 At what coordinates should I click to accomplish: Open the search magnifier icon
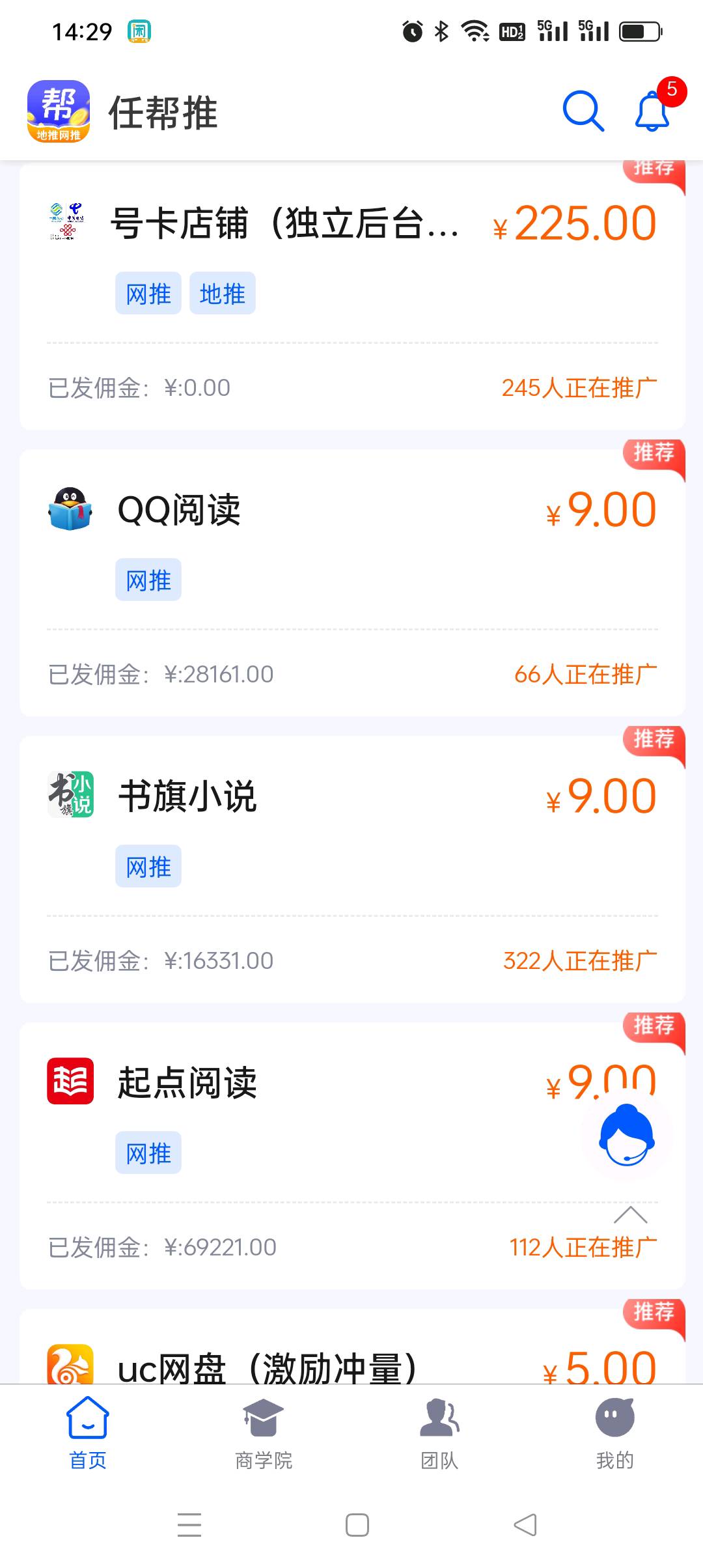pyautogui.click(x=583, y=111)
